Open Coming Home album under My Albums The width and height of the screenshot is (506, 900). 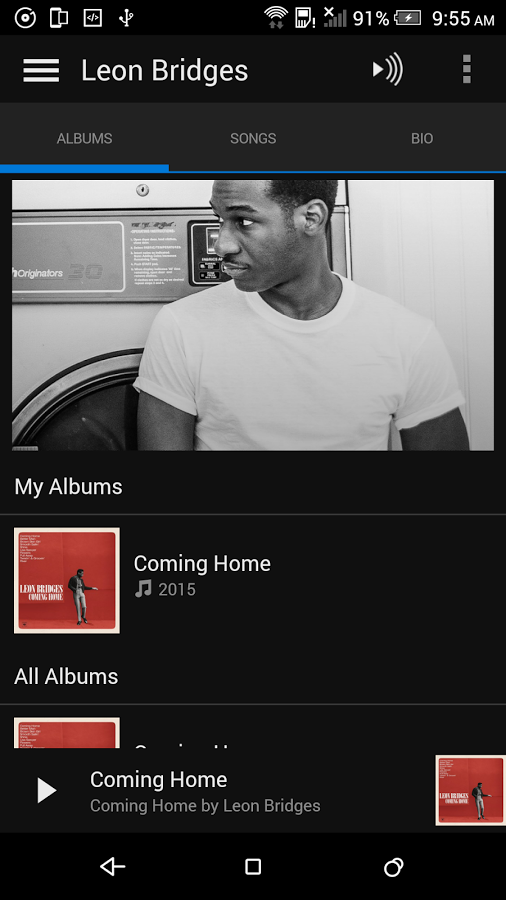click(x=253, y=580)
